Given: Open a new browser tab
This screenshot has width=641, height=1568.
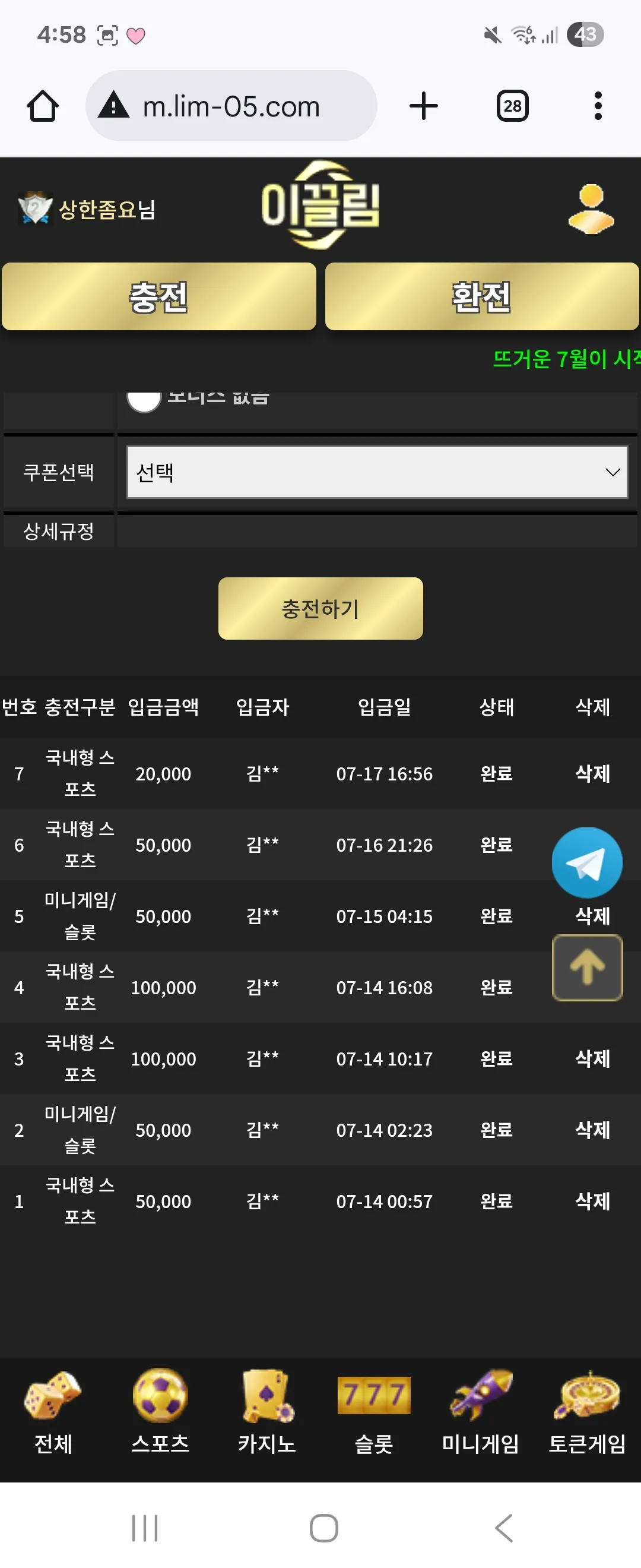Looking at the screenshot, I should pos(423,106).
